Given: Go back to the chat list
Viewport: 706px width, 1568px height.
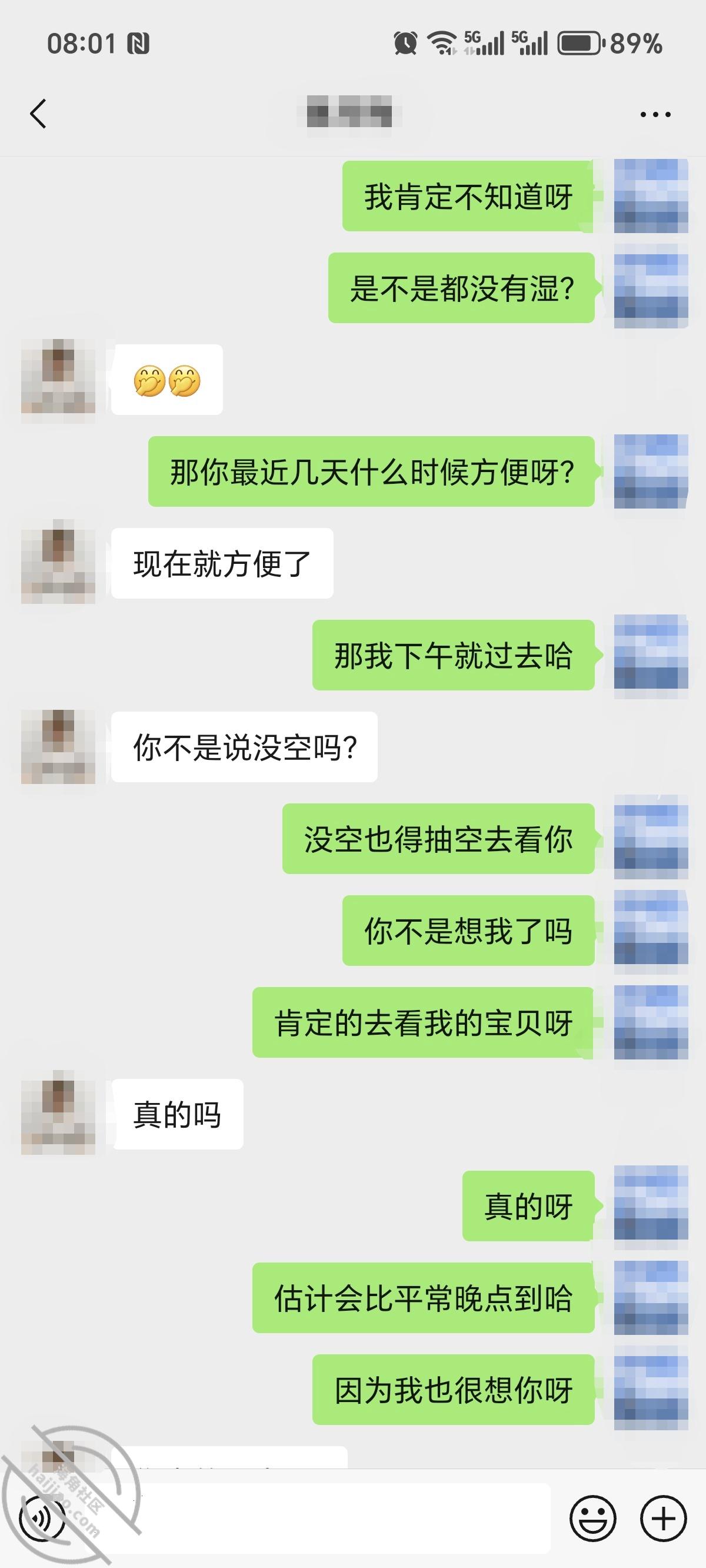Looking at the screenshot, I should tap(38, 114).
